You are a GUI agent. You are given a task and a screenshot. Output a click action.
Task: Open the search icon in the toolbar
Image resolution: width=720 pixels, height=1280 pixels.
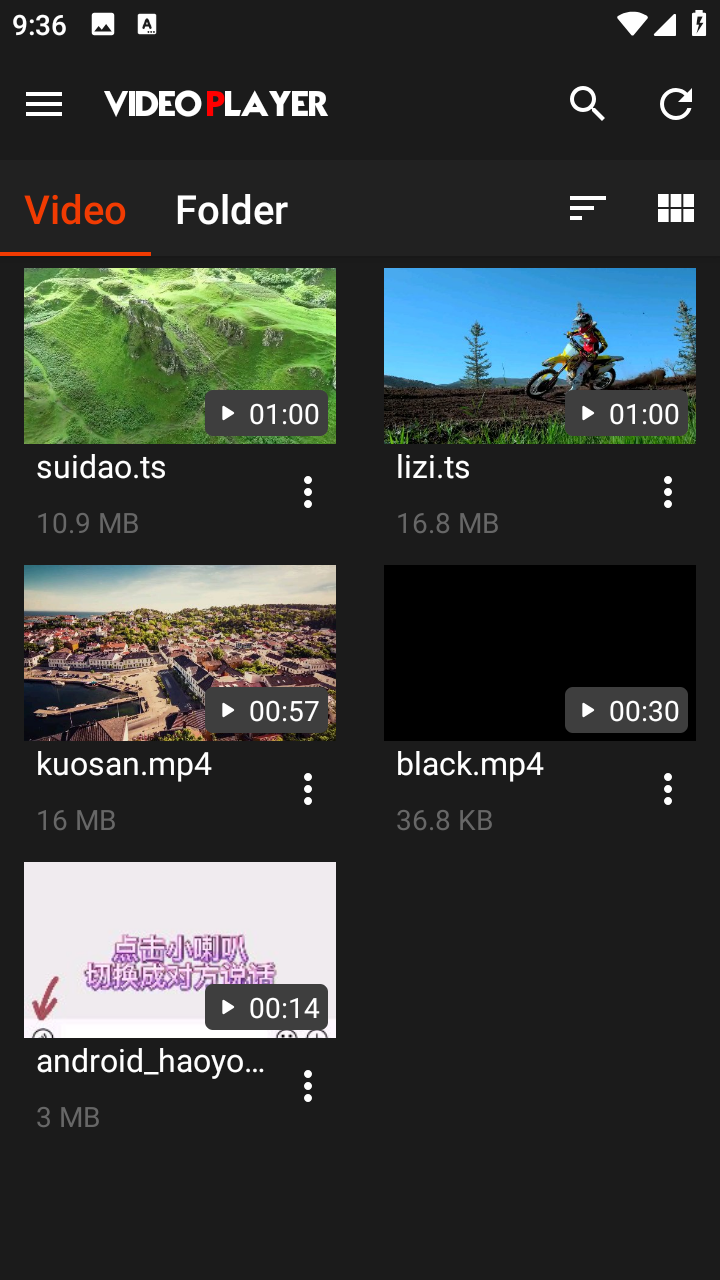pos(588,103)
